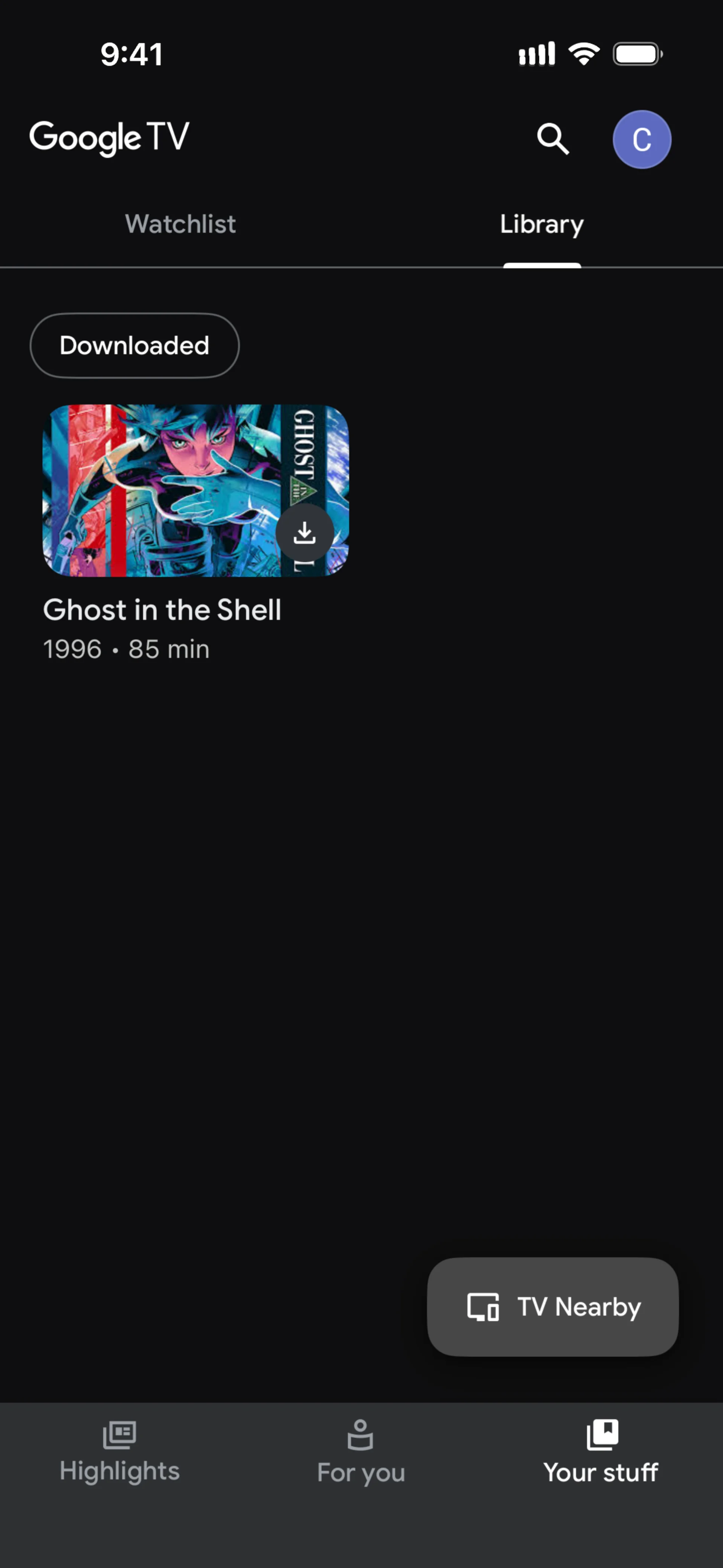Tap the download icon on Ghost in the Shell
This screenshot has width=723, height=1568.
point(304,533)
